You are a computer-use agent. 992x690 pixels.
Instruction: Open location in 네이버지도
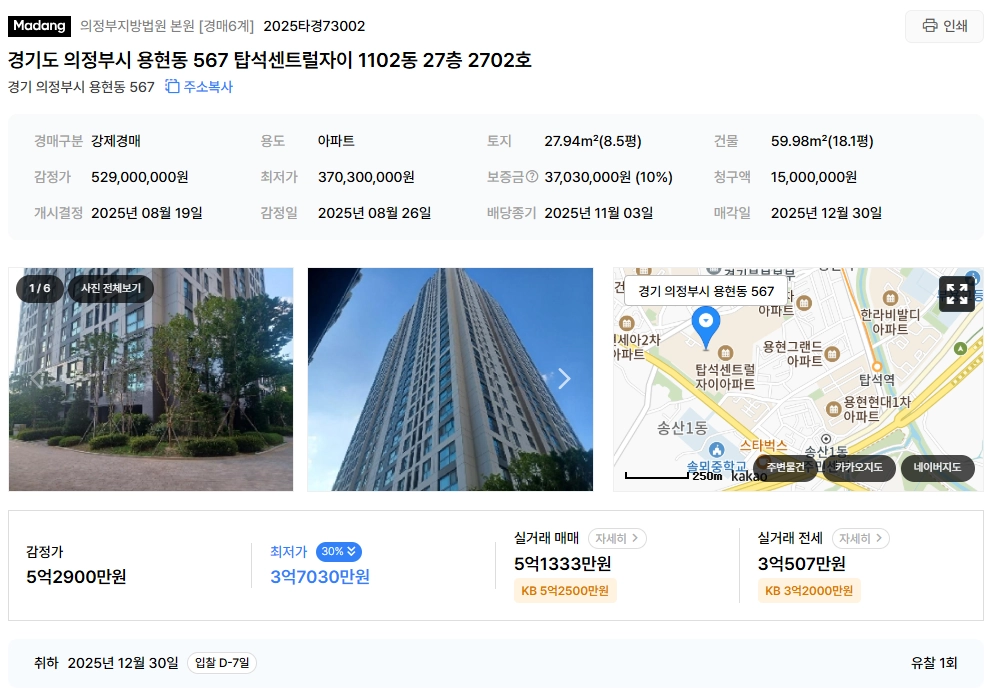[x=937, y=468]
